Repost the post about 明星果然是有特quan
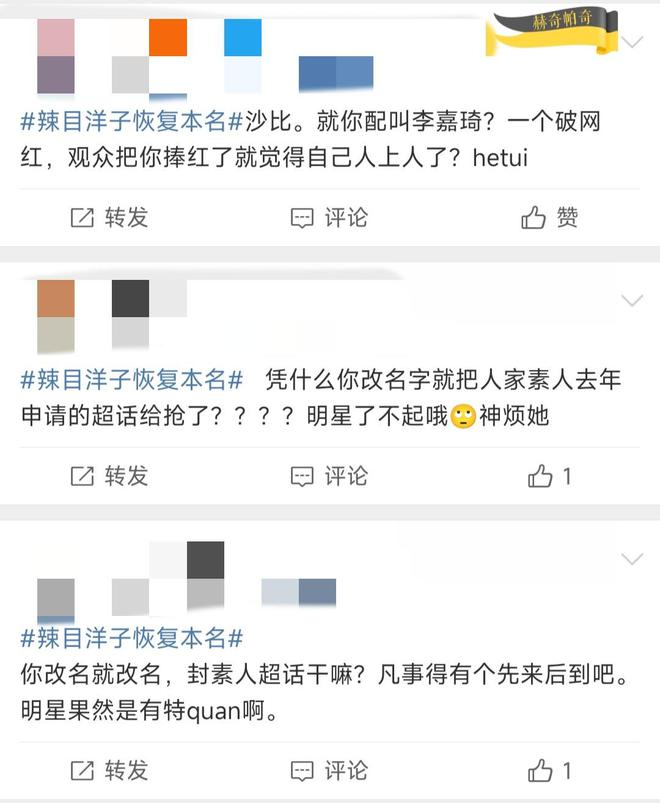Image resolution: width=660 pixels, height=803 pixels. (x=109, y=770)
